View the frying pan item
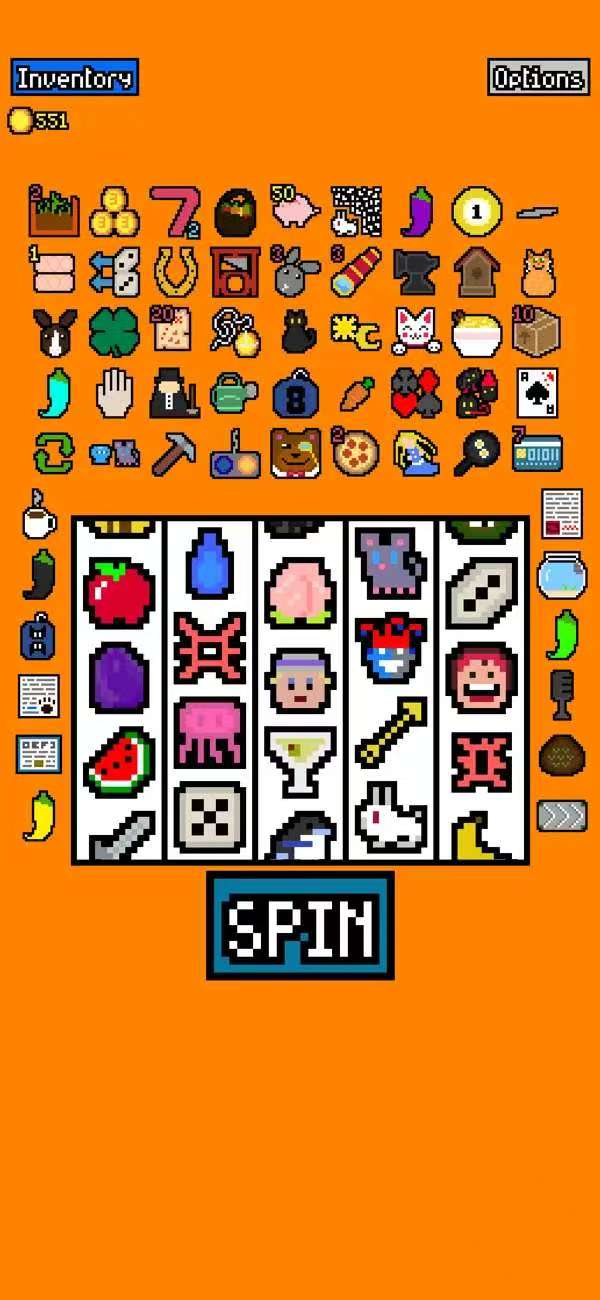Image resolution: width=600 pixels, height=1300 pixels. [478, 455]
